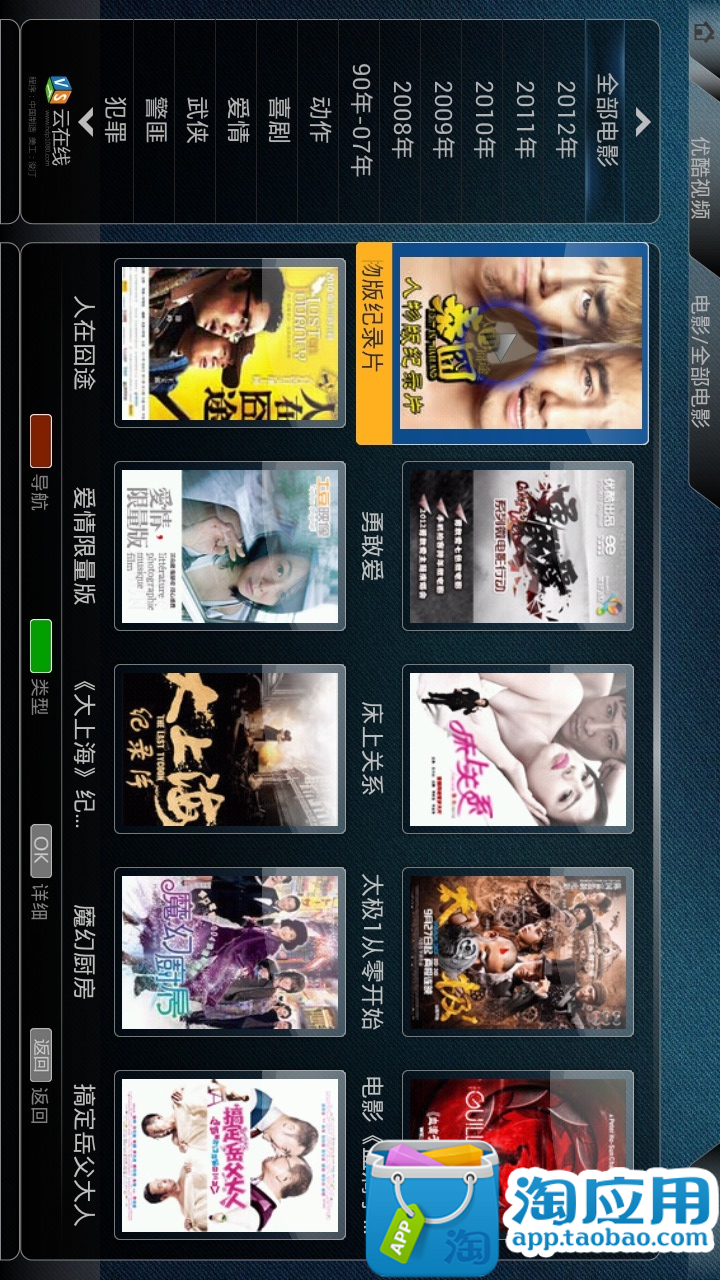Open the movie 勇敢爱

pos(518,546)
